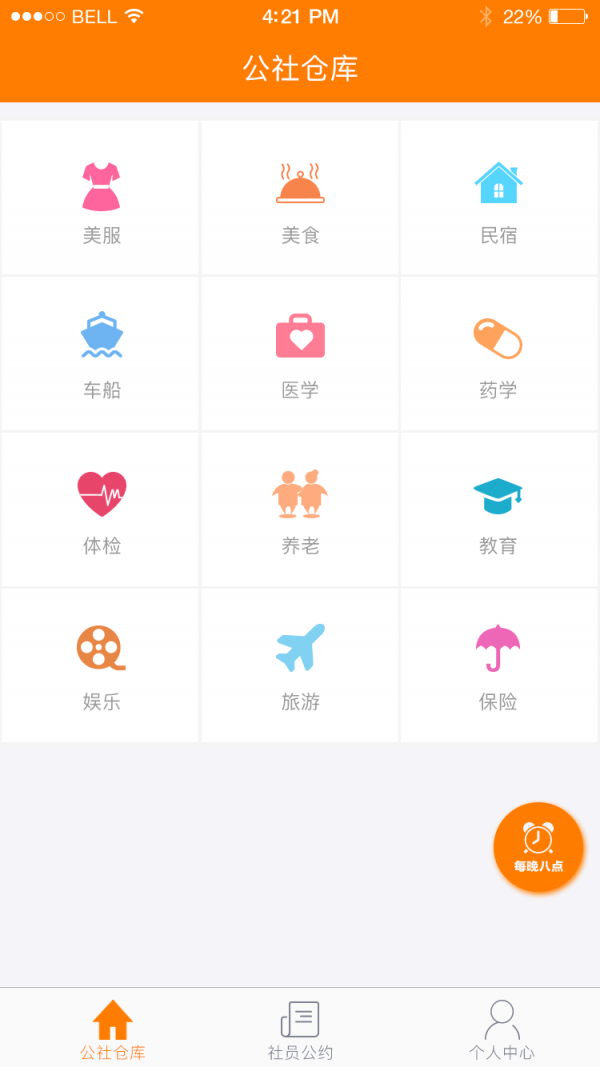Open the 保险 insurance tile
This screenshot has width=600, height=1067.
click(499, 665)
